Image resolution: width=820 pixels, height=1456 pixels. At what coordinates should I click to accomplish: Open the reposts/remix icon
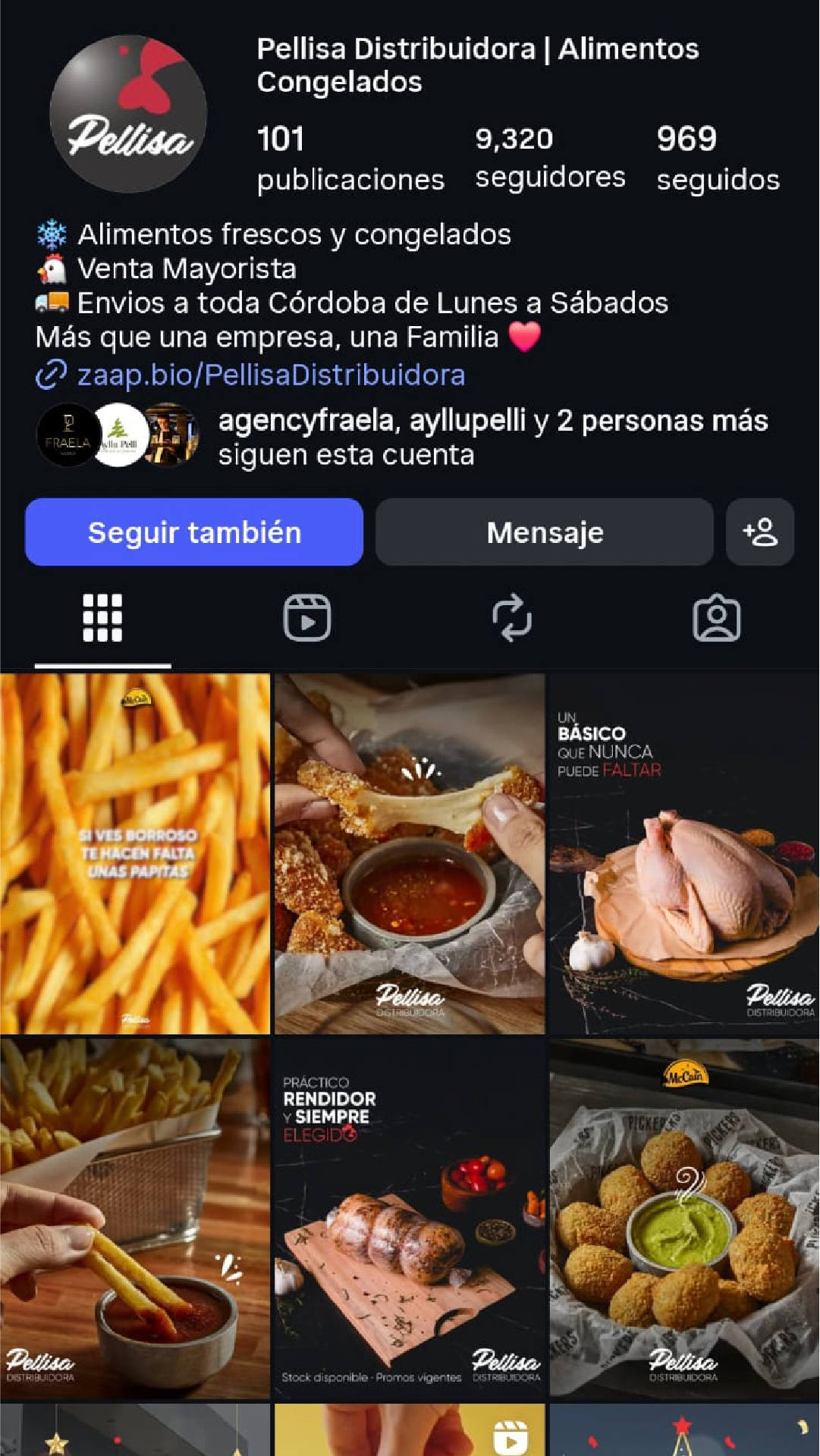(x=513, y=618)
